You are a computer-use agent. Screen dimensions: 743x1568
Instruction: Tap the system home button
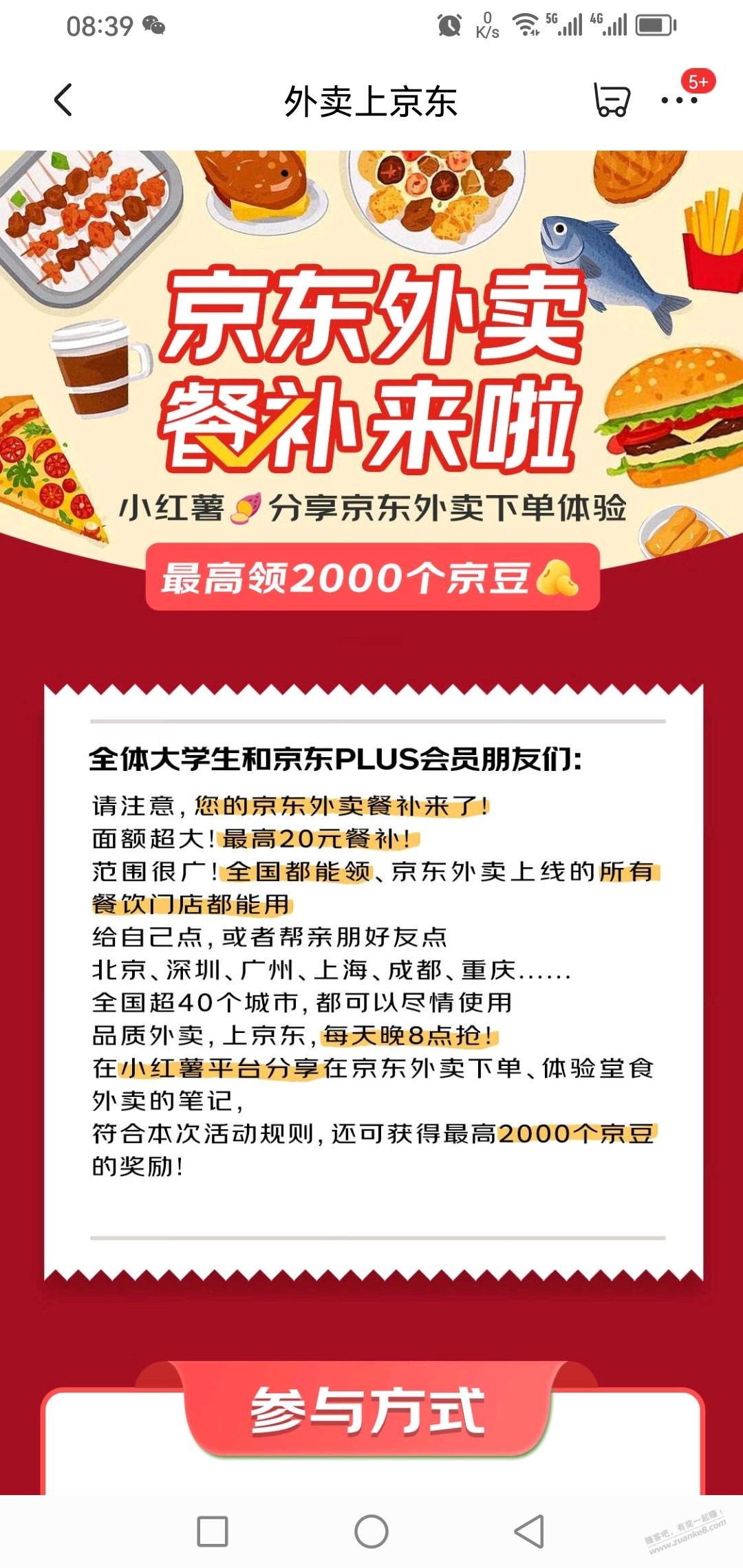371,1532
